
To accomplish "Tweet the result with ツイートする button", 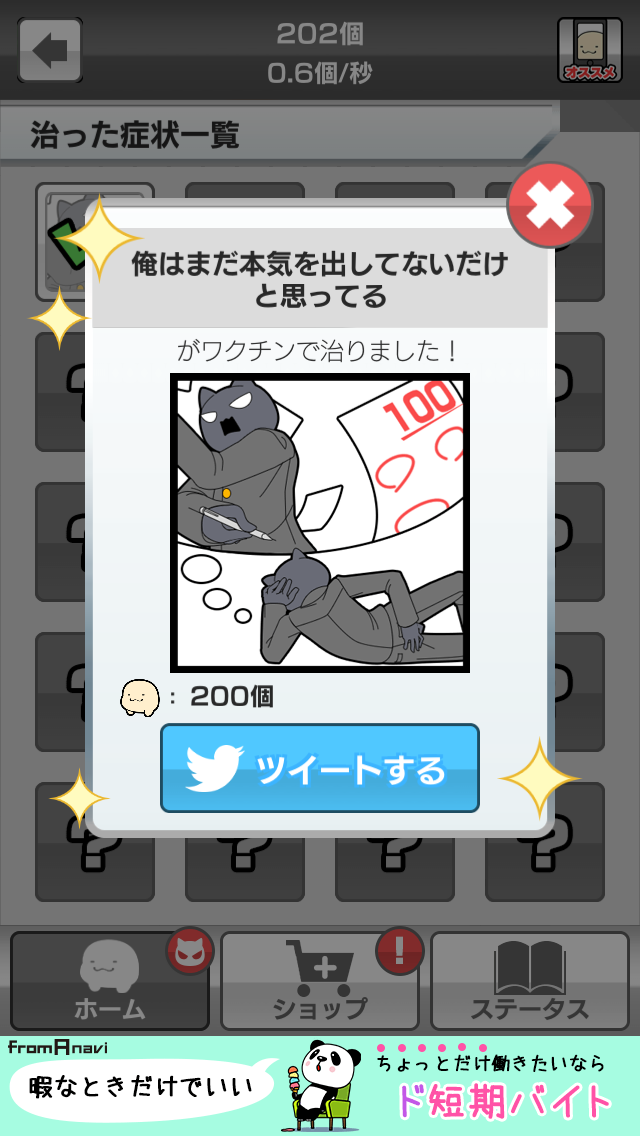I will (x=320, y=768).
